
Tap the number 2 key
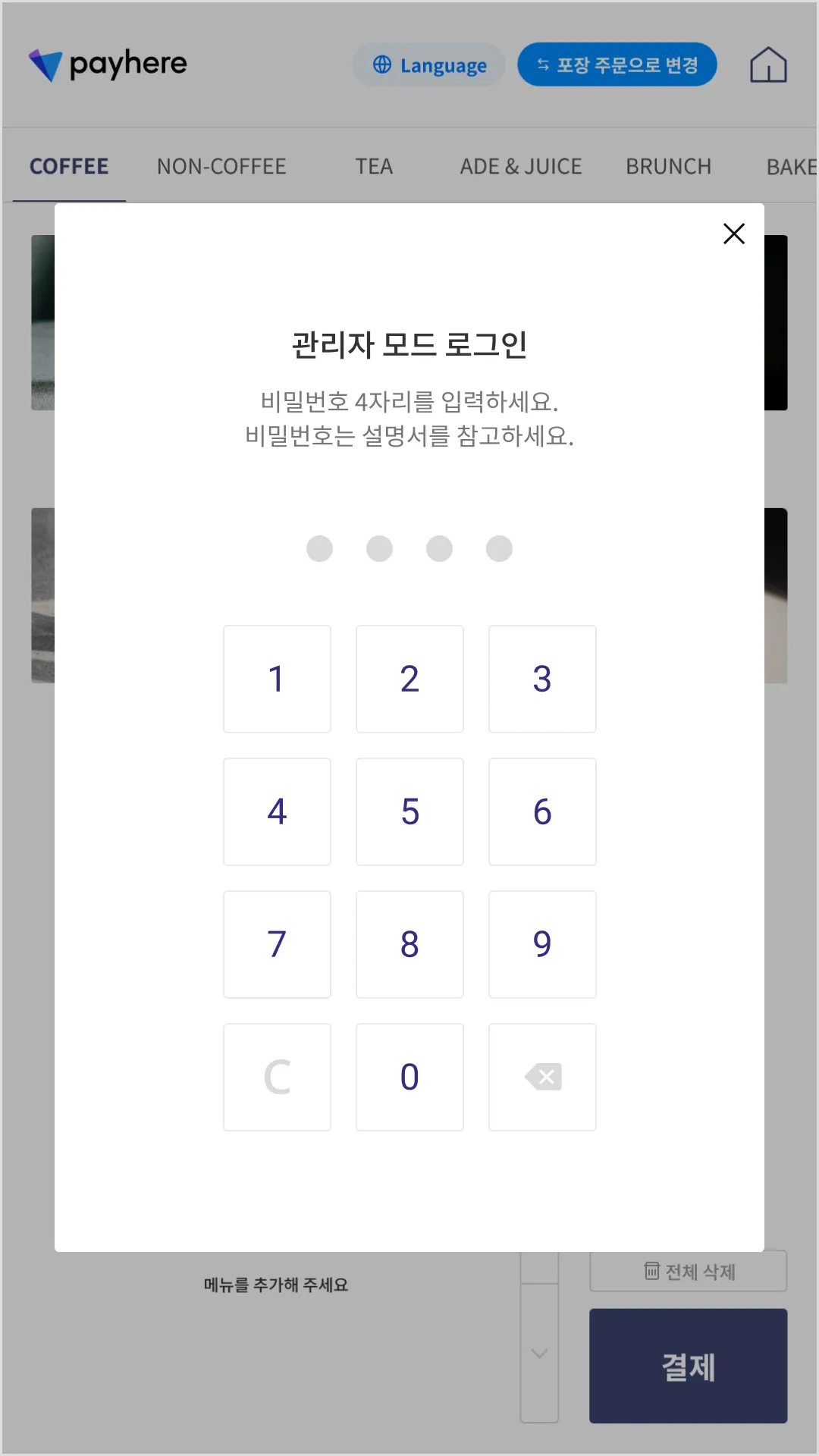[409, 679]
